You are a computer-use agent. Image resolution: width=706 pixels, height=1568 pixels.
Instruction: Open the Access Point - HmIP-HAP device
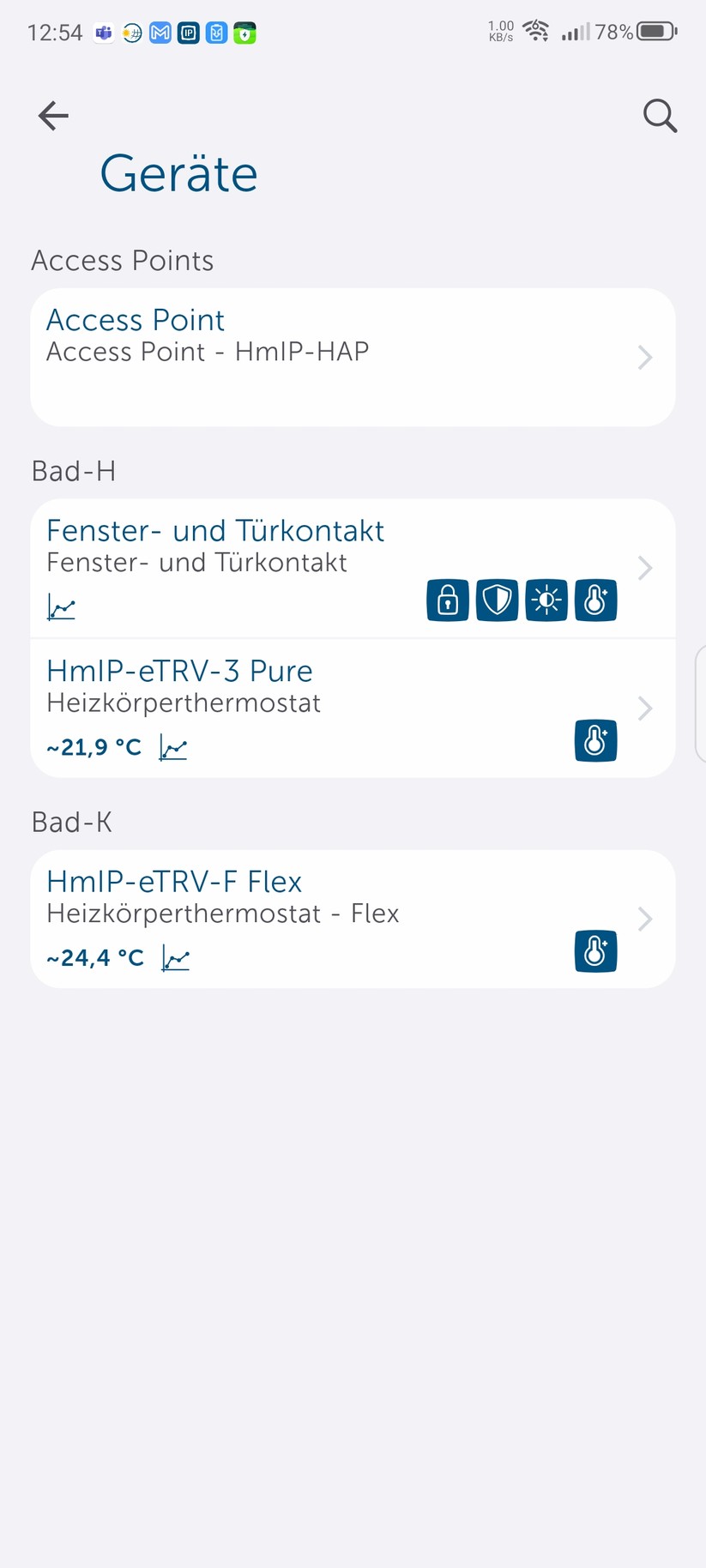point(207,352)
